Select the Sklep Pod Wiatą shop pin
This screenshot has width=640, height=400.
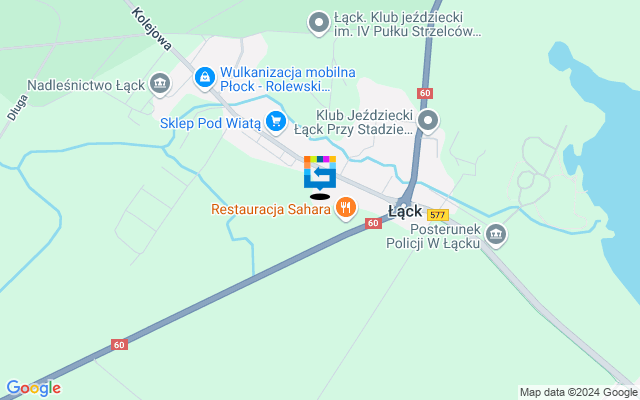coord(276,122)
